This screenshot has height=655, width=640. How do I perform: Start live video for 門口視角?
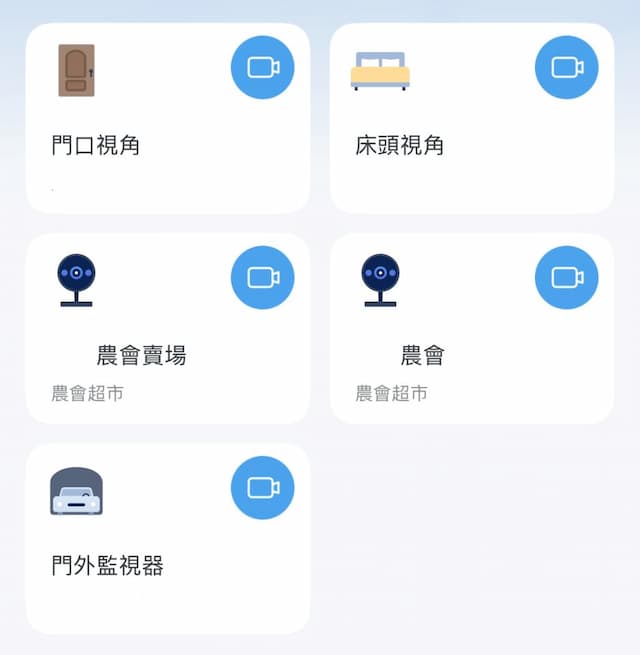click(x=263, y=67)
